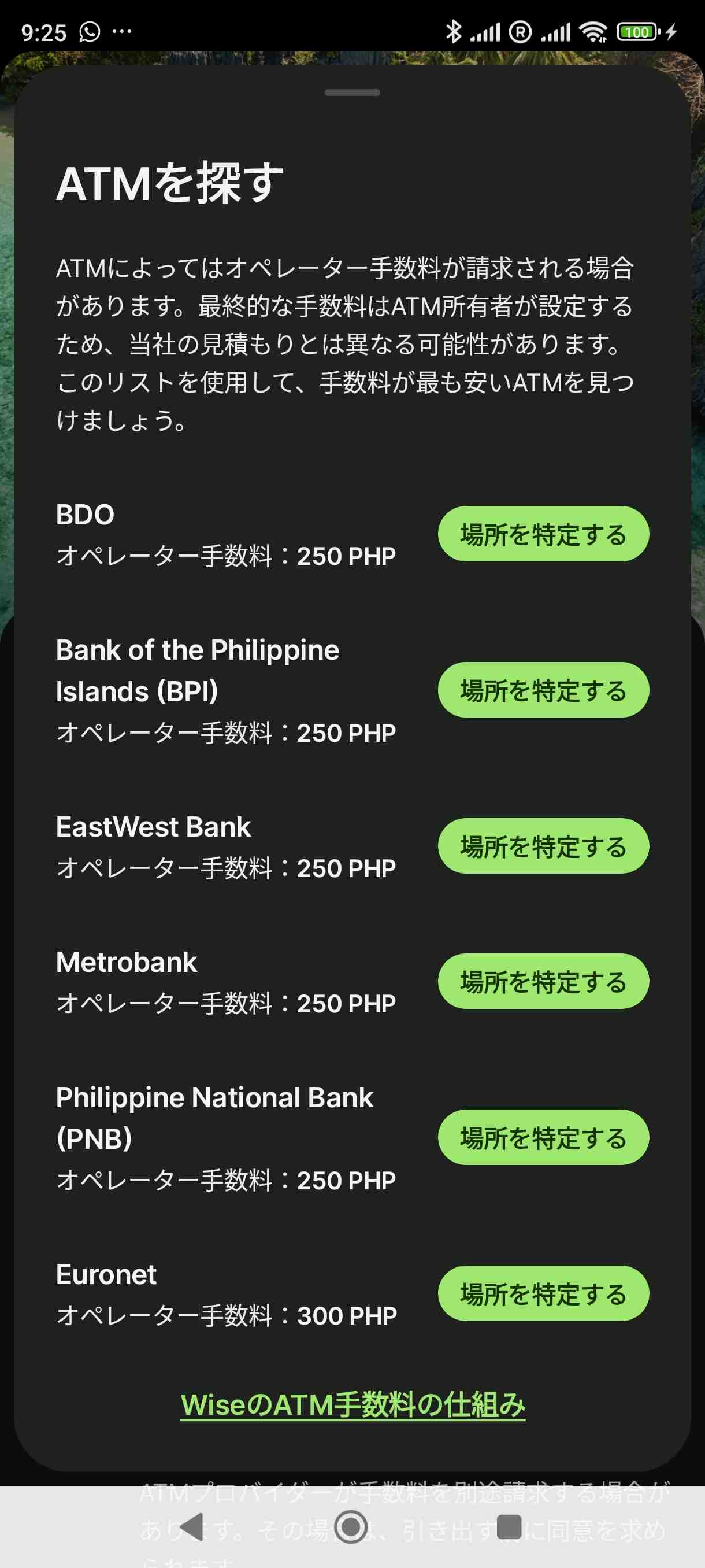
Task: Locate Bank of the Philippine Islands ATMs
Action: (543, 690)
